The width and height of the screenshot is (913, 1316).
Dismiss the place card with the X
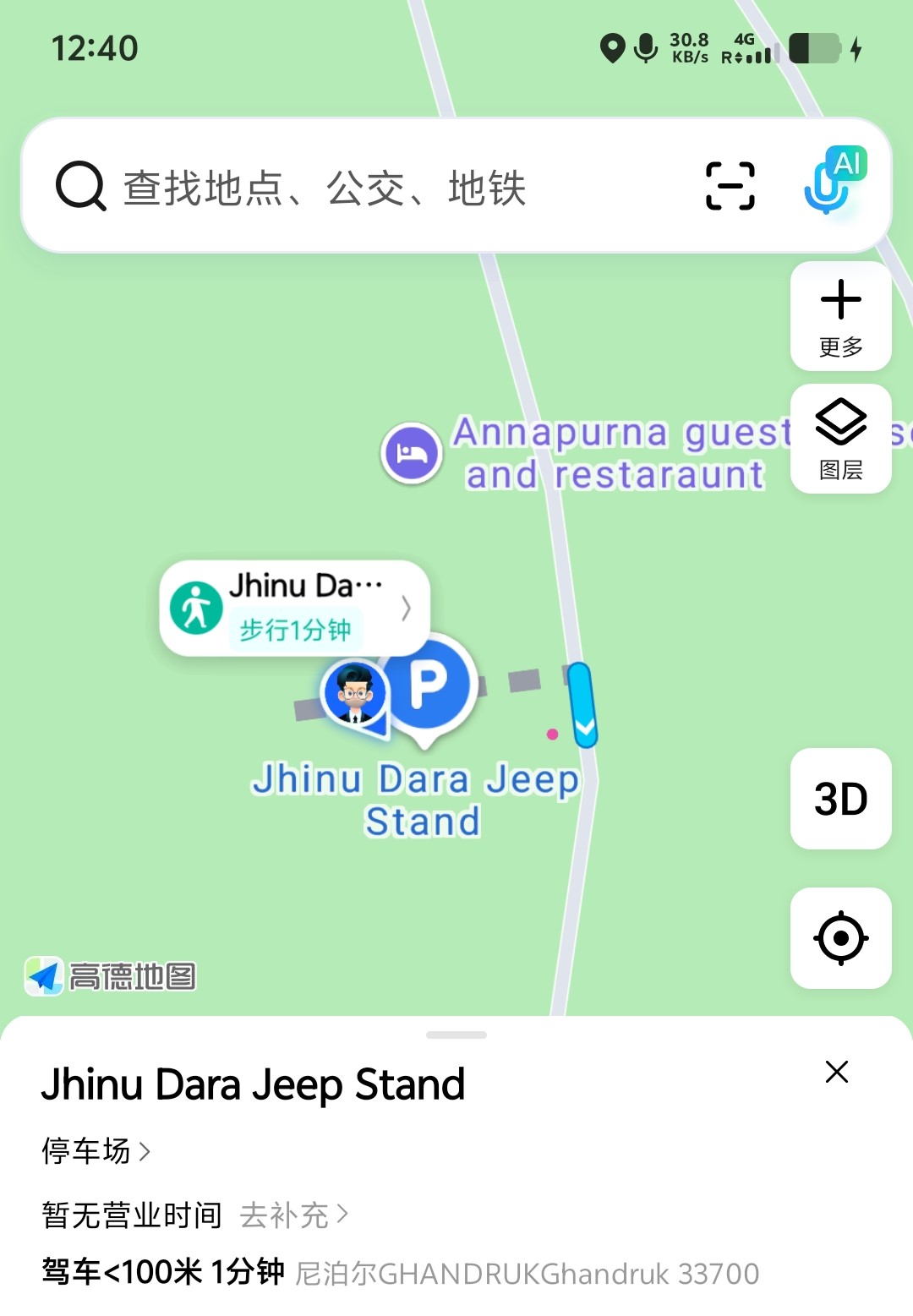tap(836, 1072)
